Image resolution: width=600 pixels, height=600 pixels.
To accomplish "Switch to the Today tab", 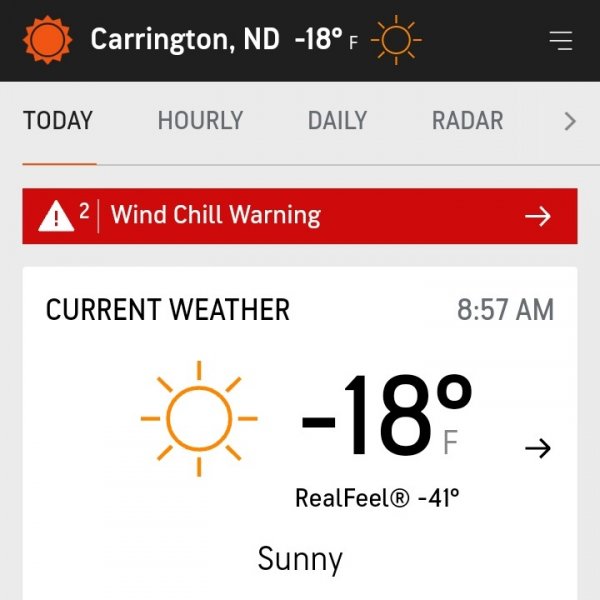I will [x=58, y=121].
